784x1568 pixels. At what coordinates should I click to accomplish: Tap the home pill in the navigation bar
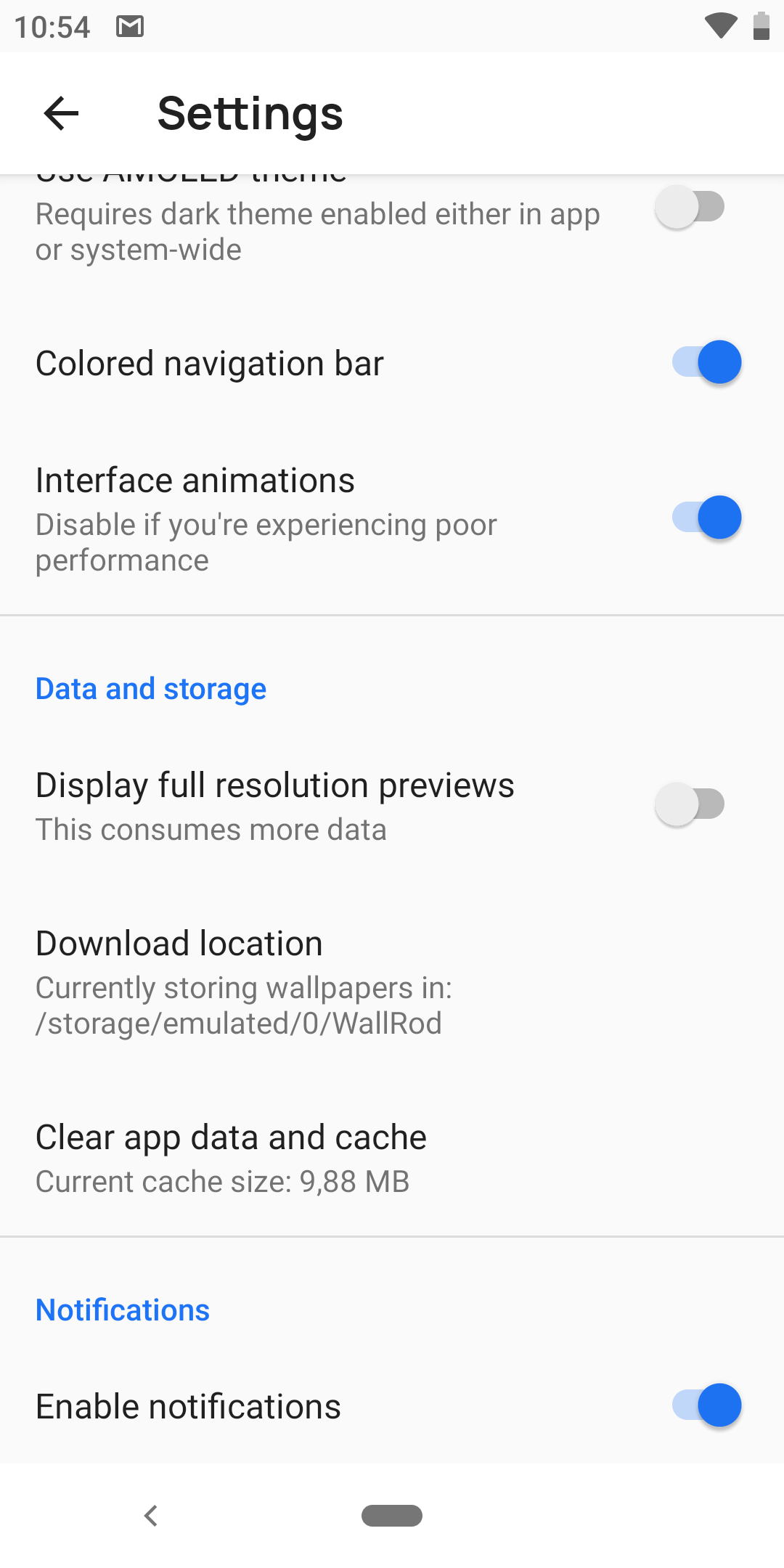(x=392, y=1516)
